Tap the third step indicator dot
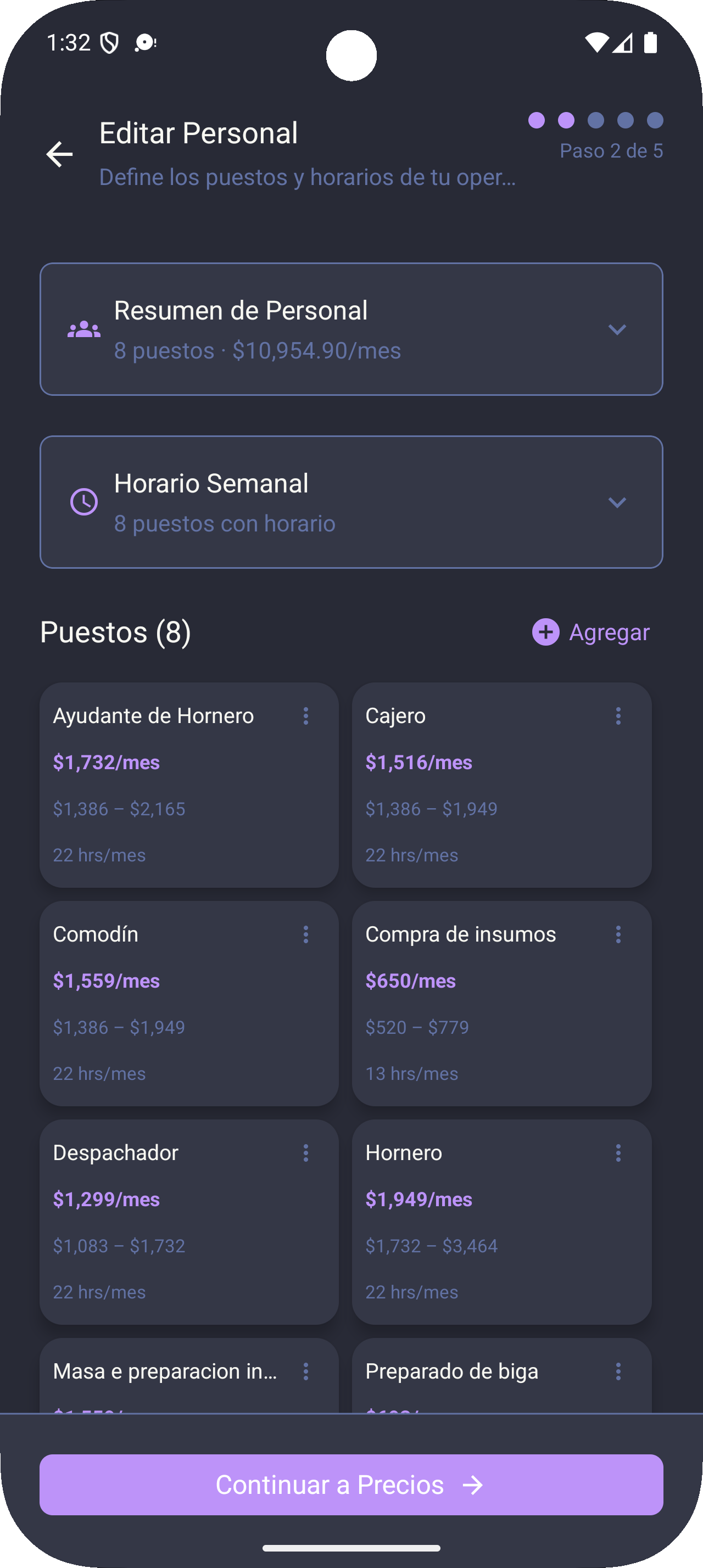This screenshot has height=1568, width=703. (595, 121)
